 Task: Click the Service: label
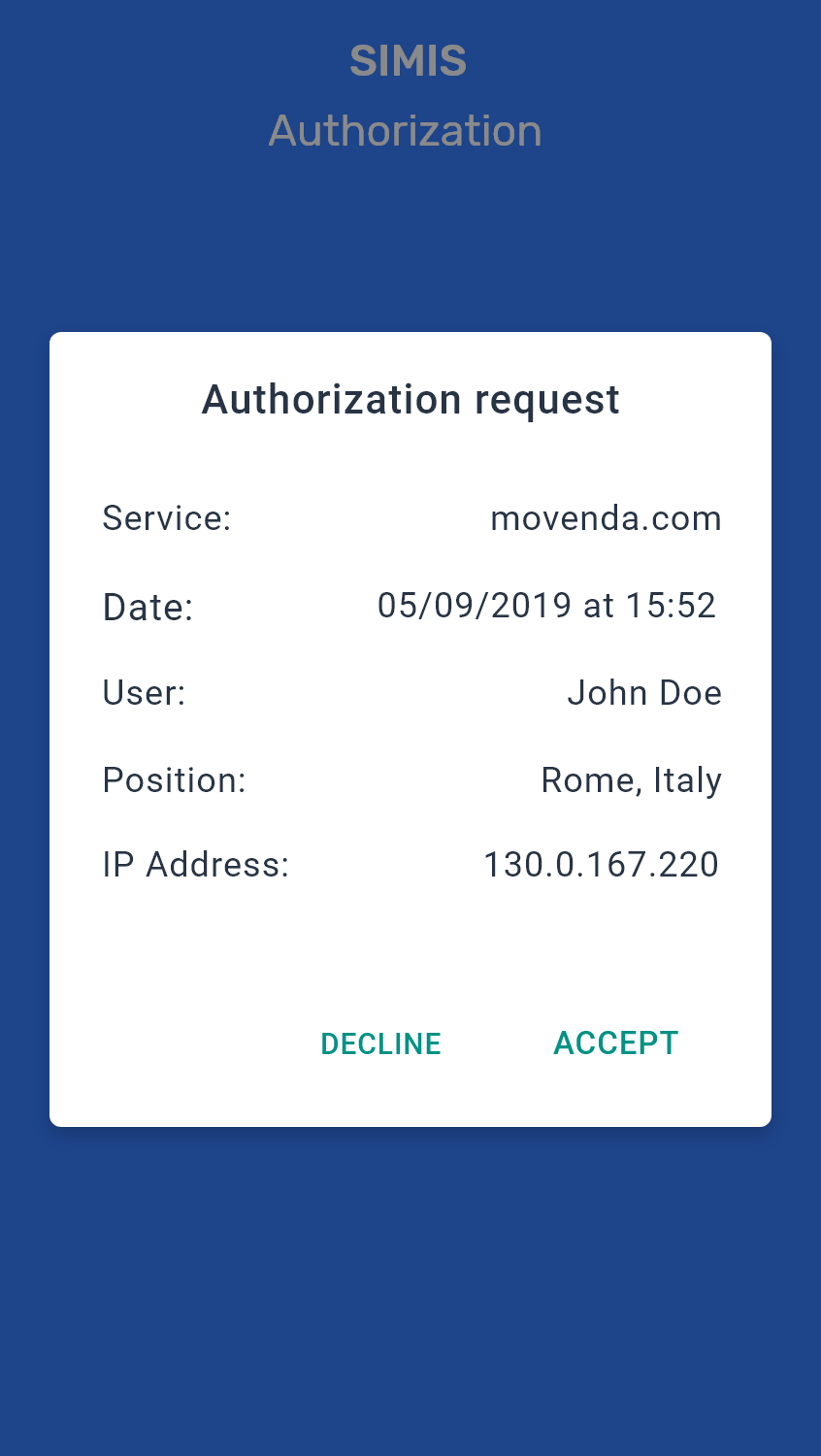(x=166, y=518)
